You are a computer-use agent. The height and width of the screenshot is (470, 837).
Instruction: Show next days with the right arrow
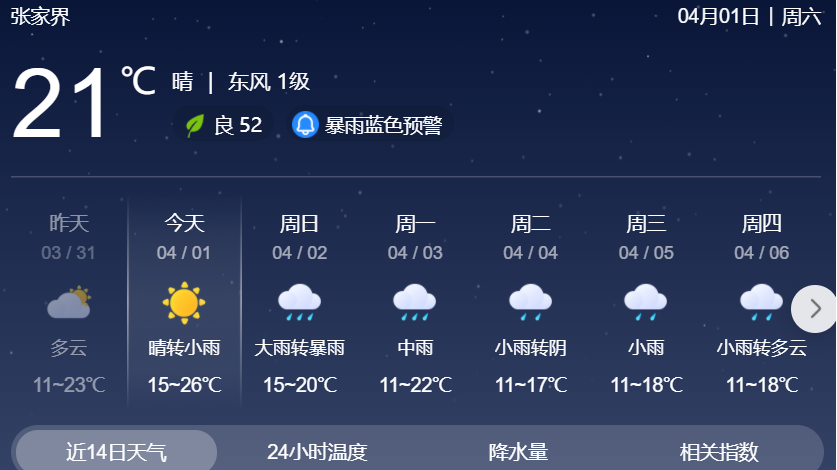coord(814,308)
